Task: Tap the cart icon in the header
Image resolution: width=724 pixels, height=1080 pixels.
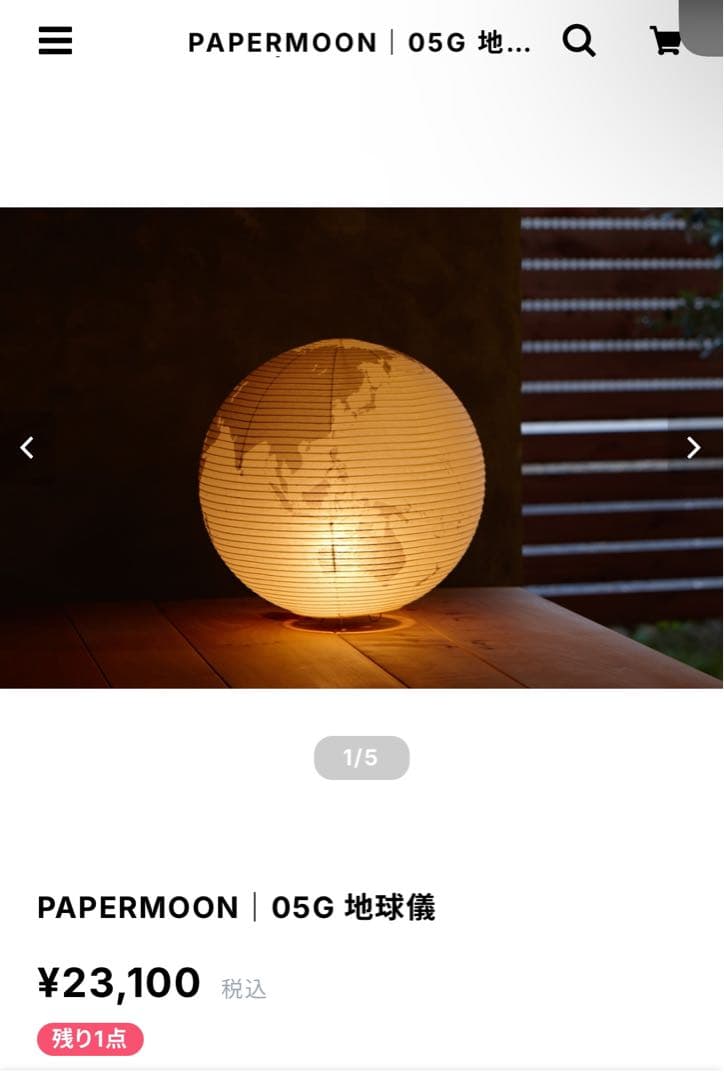Action: (x=663, y=41)
